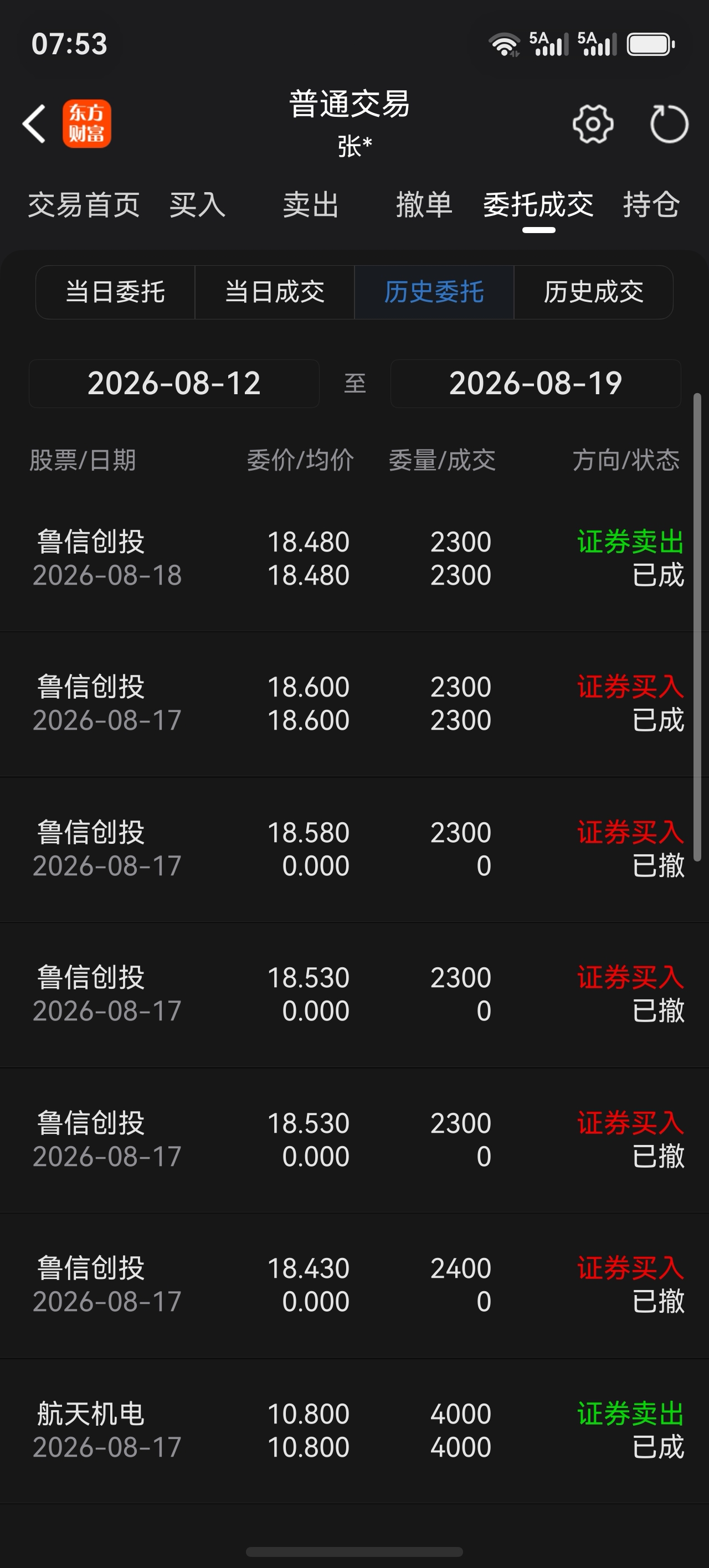Open the 卖出 tab
The height and width of the screenshot is (1568, 709).
(x=311, y=204)
